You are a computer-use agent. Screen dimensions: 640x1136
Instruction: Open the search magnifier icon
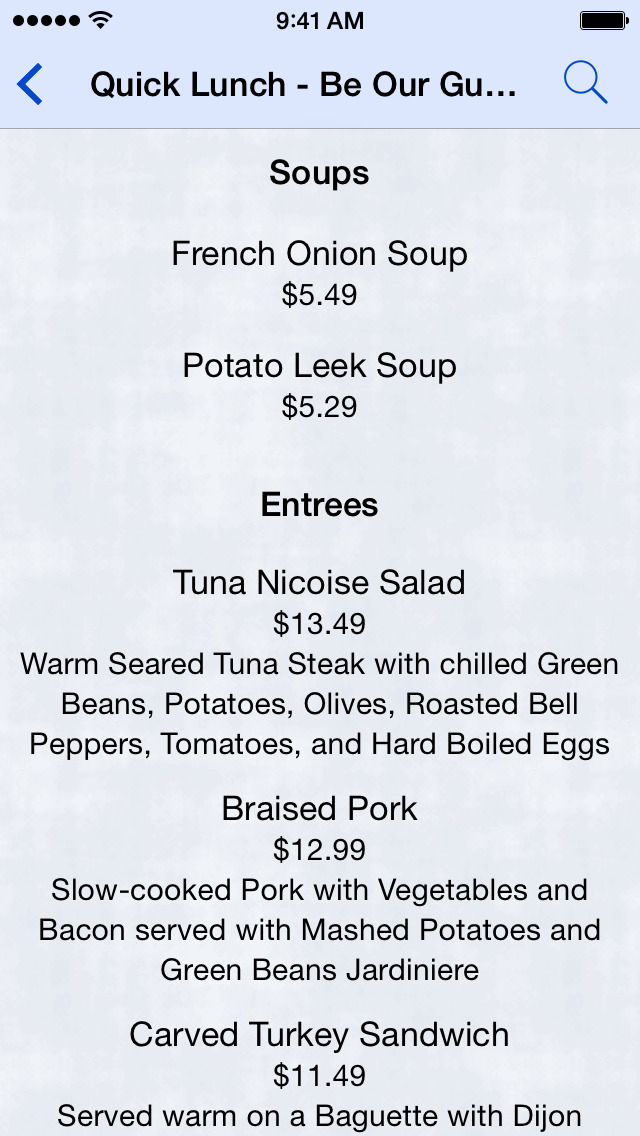[x=585, y=83]
